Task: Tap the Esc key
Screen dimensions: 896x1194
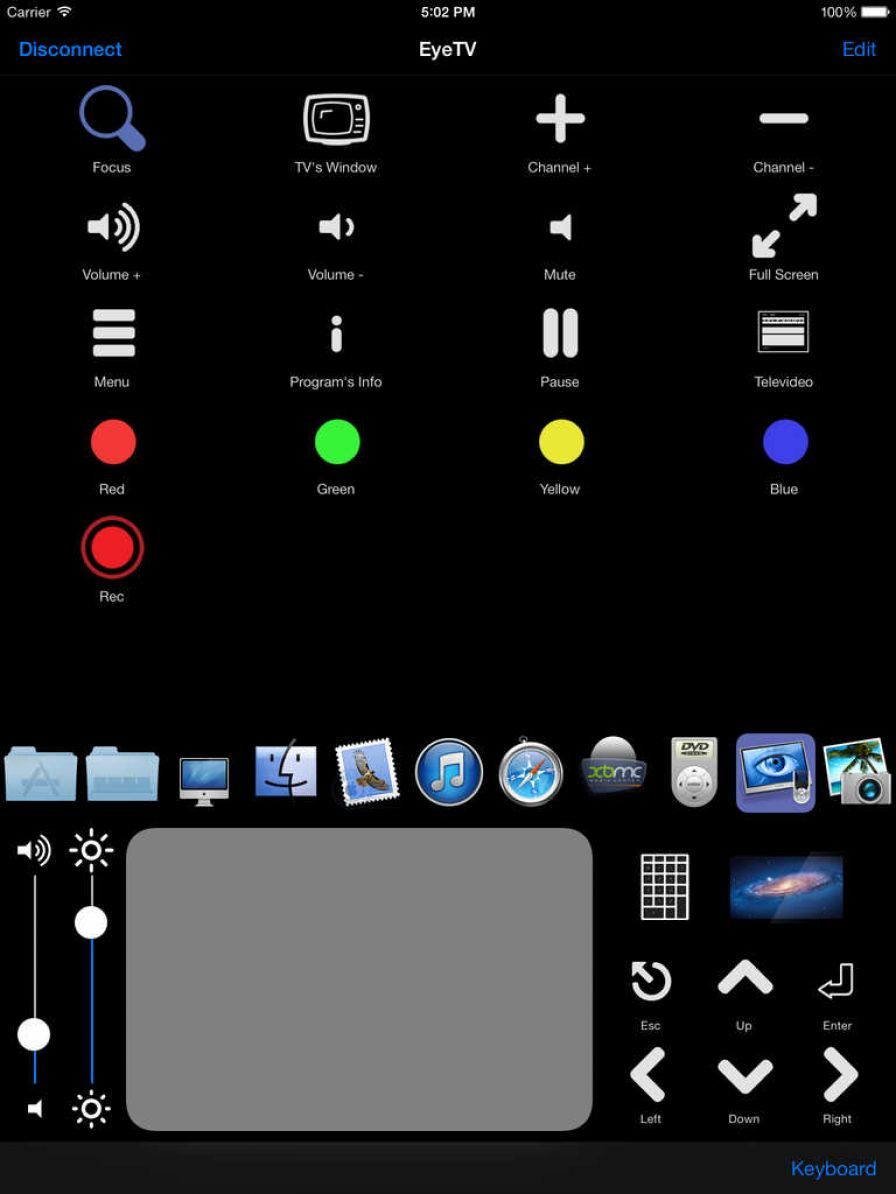Action: 651,982
